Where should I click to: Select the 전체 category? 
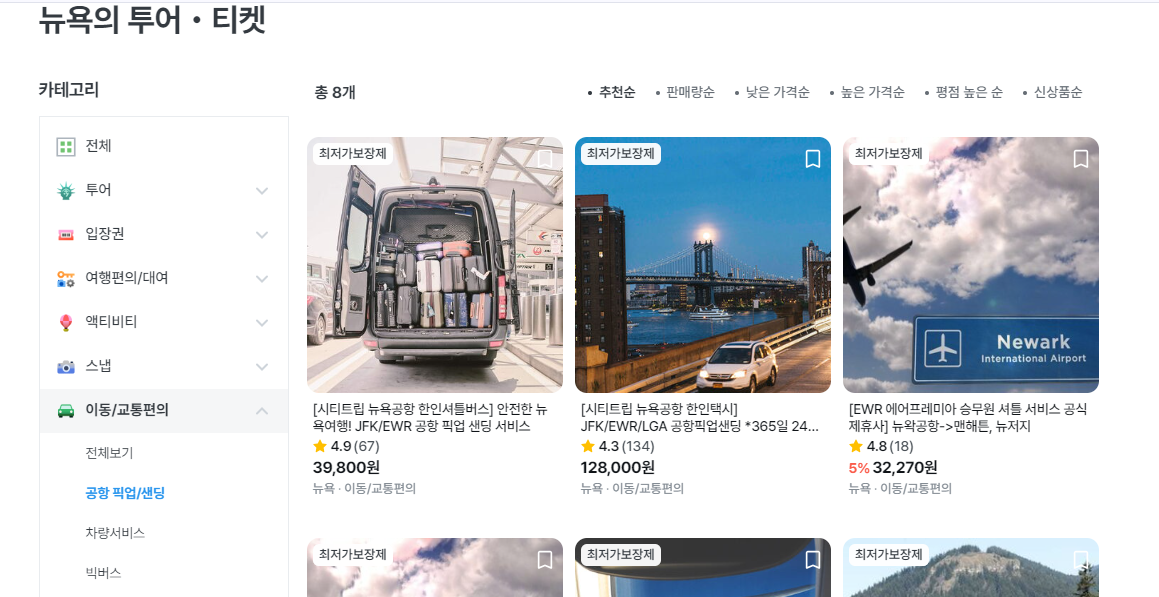[98, 146]
